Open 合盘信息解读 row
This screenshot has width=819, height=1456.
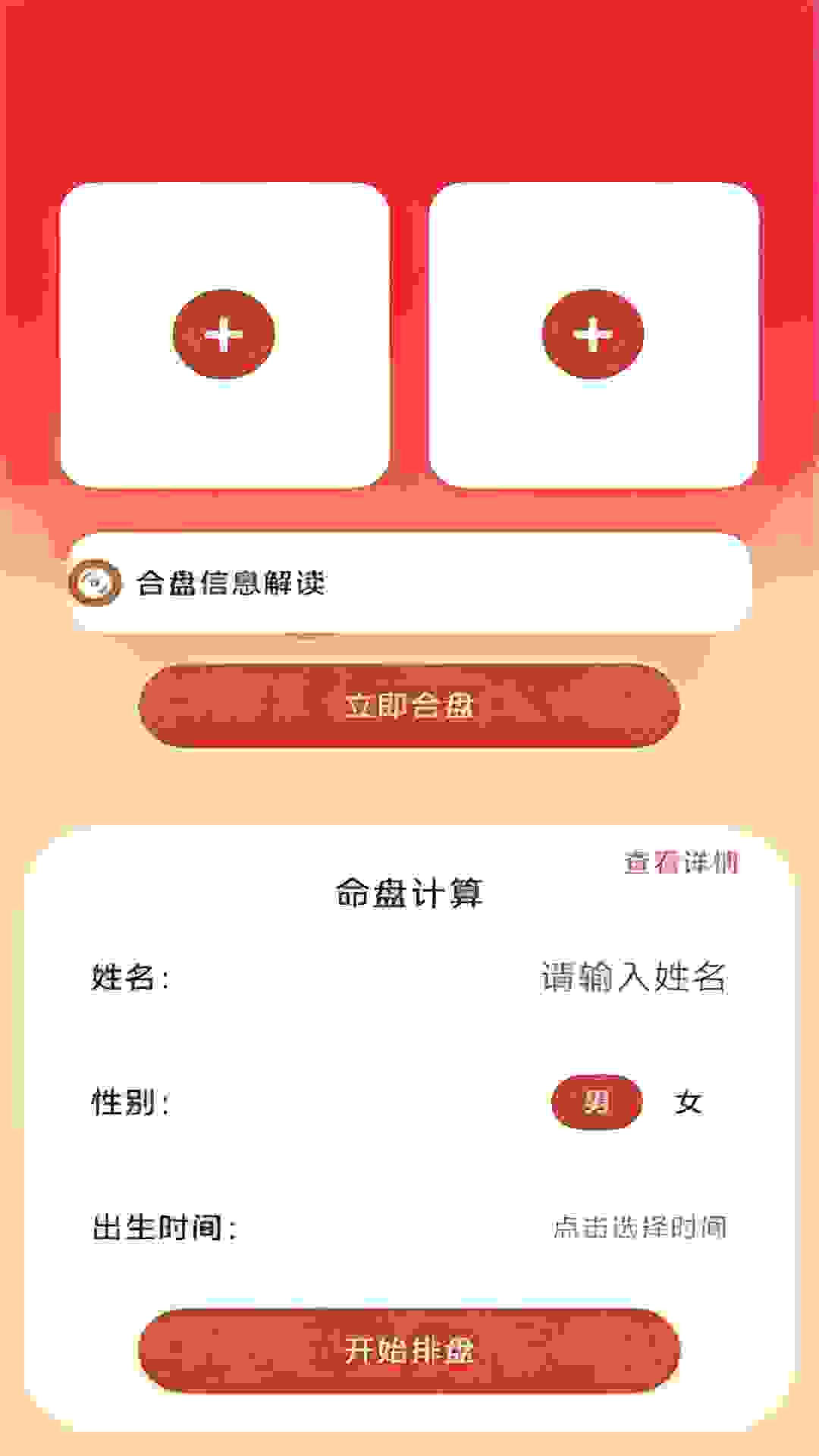(x=409, y=582)
